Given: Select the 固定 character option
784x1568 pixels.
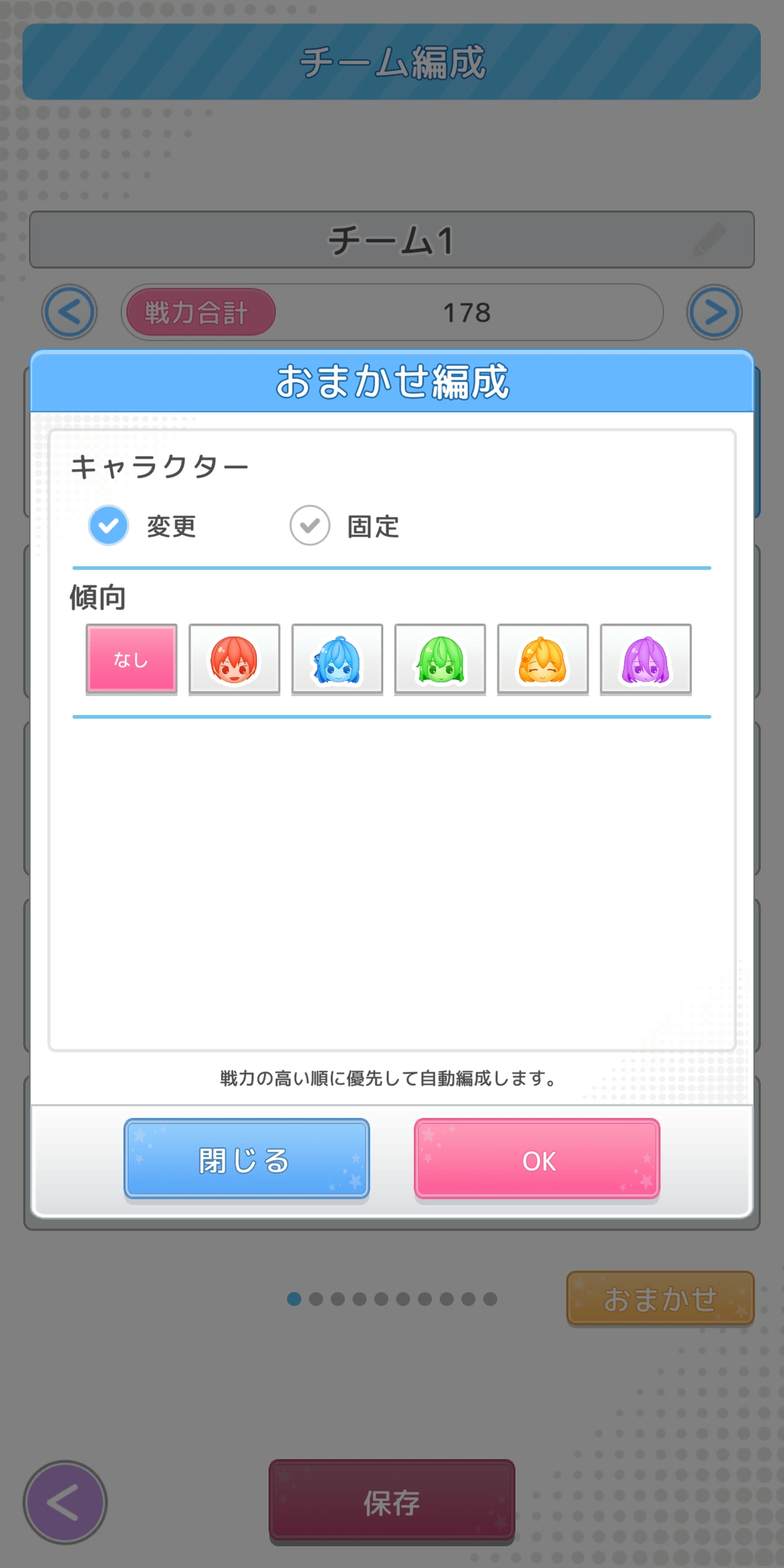Looking at the screenshot, I should click(x=310, y=526).
